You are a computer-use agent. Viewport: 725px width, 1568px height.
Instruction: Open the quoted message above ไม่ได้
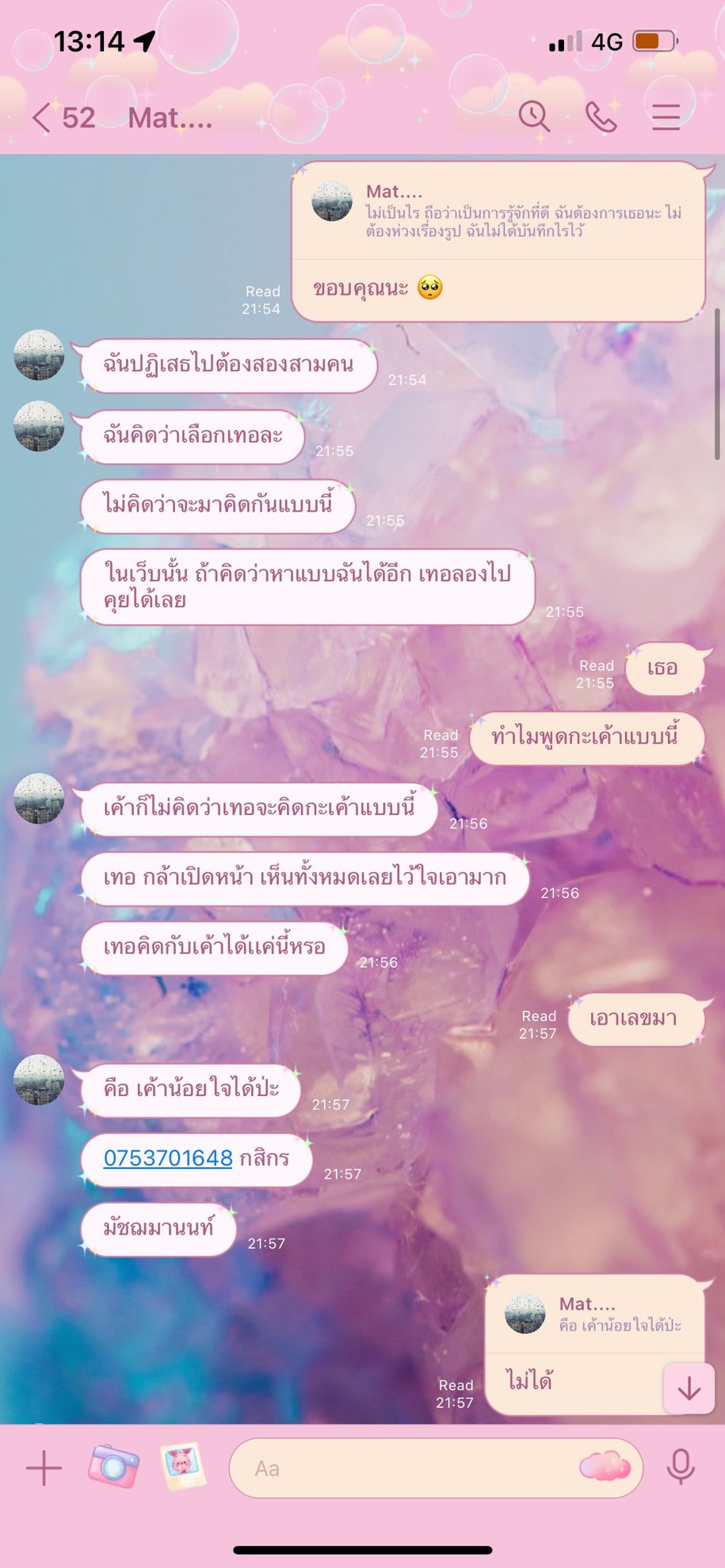pyautogui.click(x=594, y=1315)
